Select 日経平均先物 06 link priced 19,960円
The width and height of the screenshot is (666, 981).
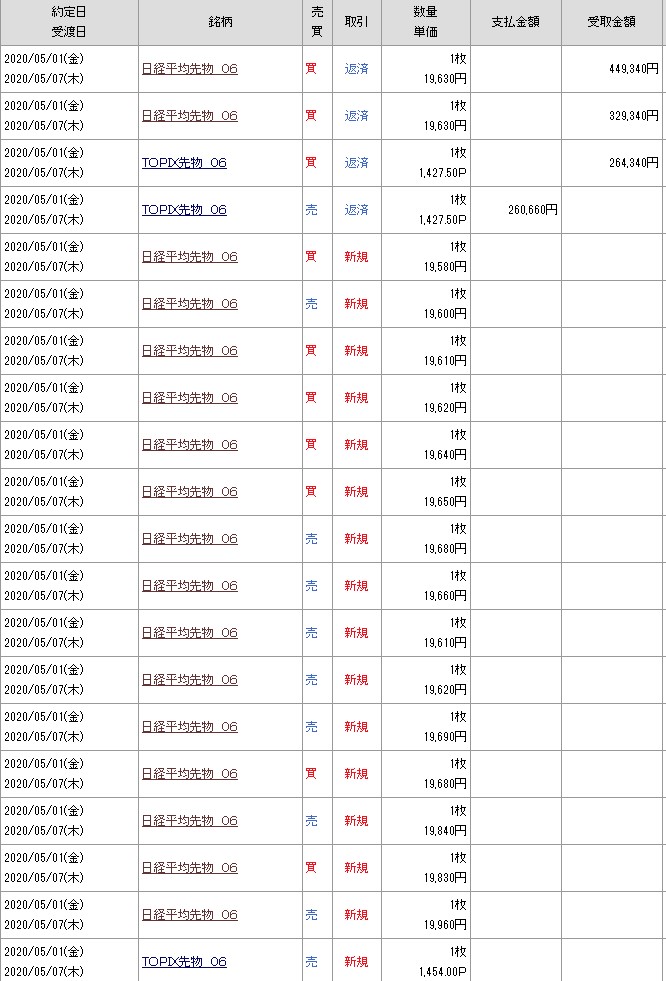coord(189,915)
